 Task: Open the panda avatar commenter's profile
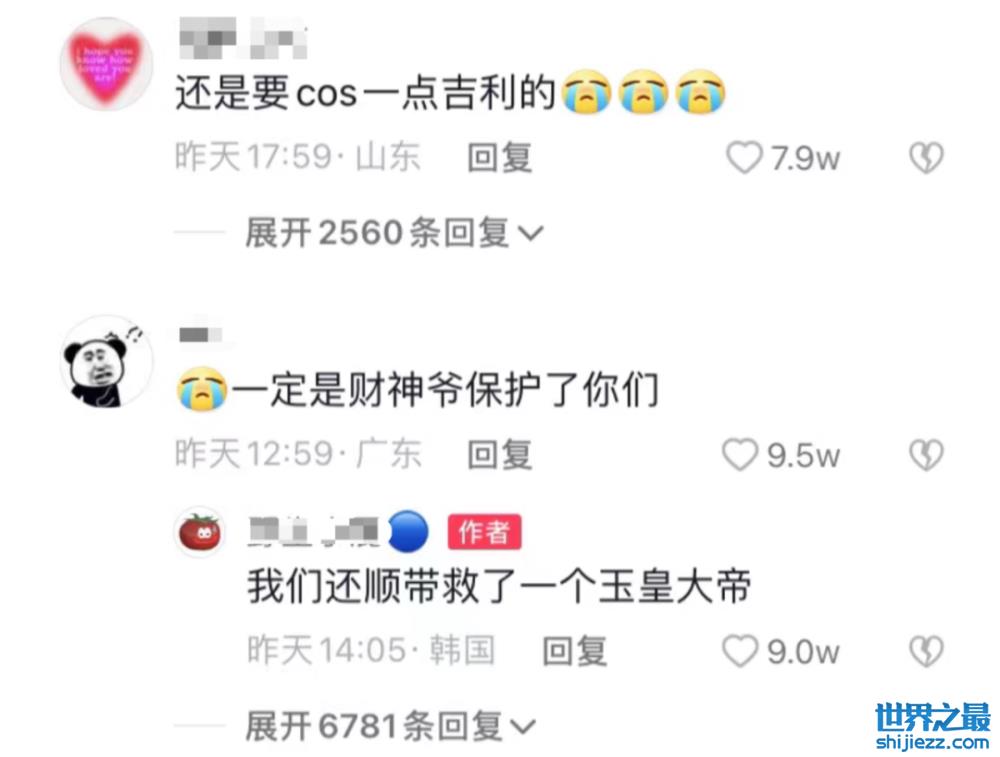106,362
